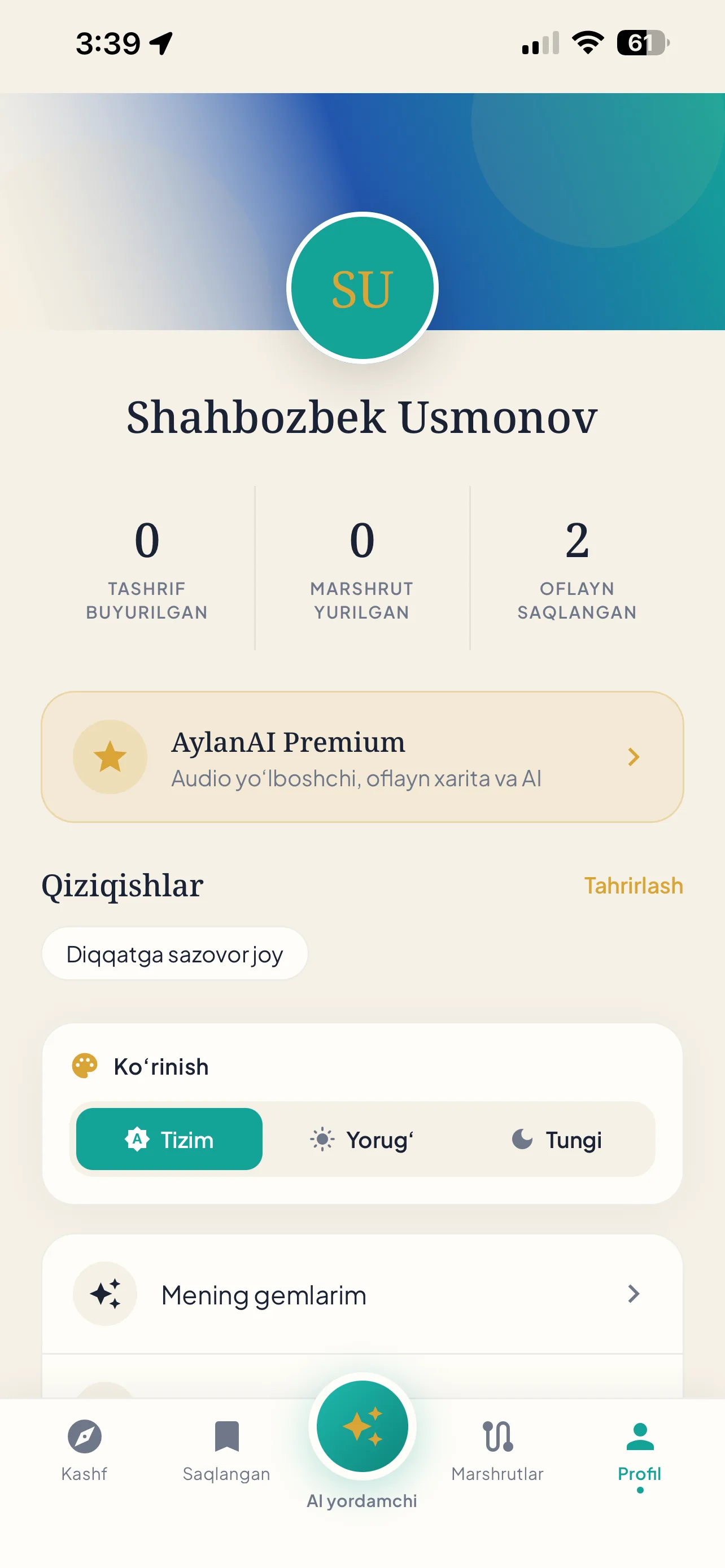Tap the Profil tab

[x=639, y=1451]
